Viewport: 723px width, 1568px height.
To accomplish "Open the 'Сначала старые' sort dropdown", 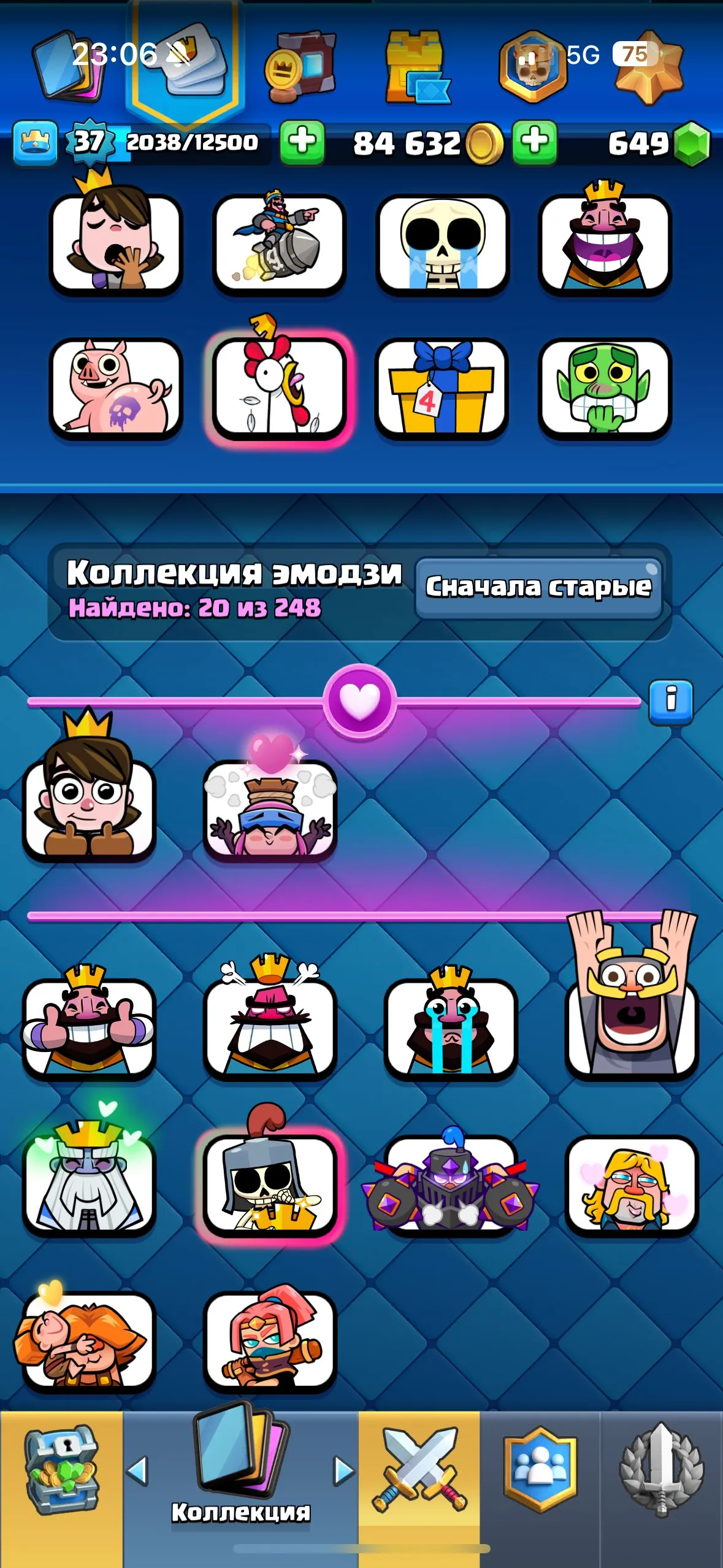I will (x=538, y=587).
